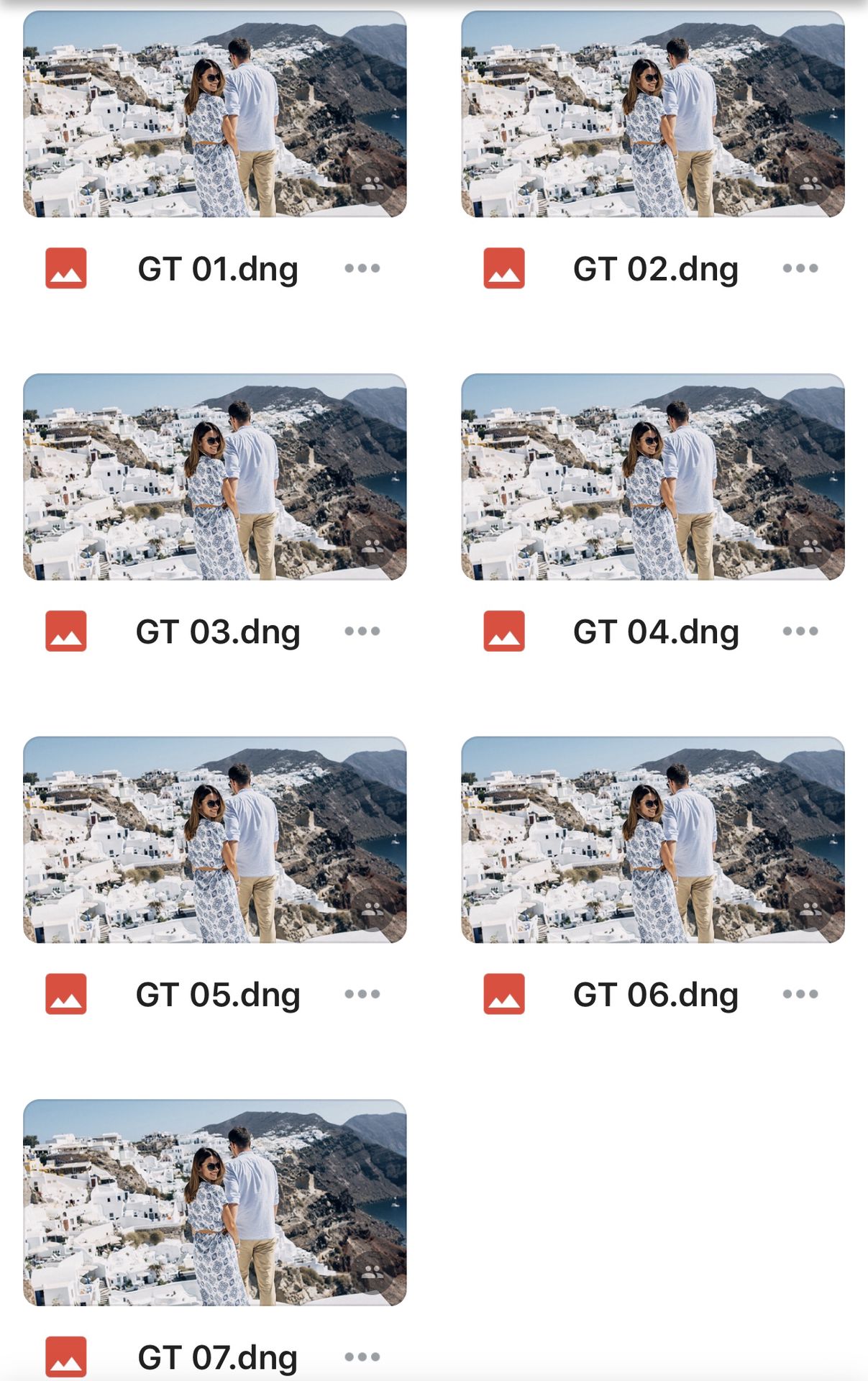The height and width of the screenshot is (1381, 868).
Task: Tap the overflow dots beside GT 05.dng
Action: click(x=362, y=994)
